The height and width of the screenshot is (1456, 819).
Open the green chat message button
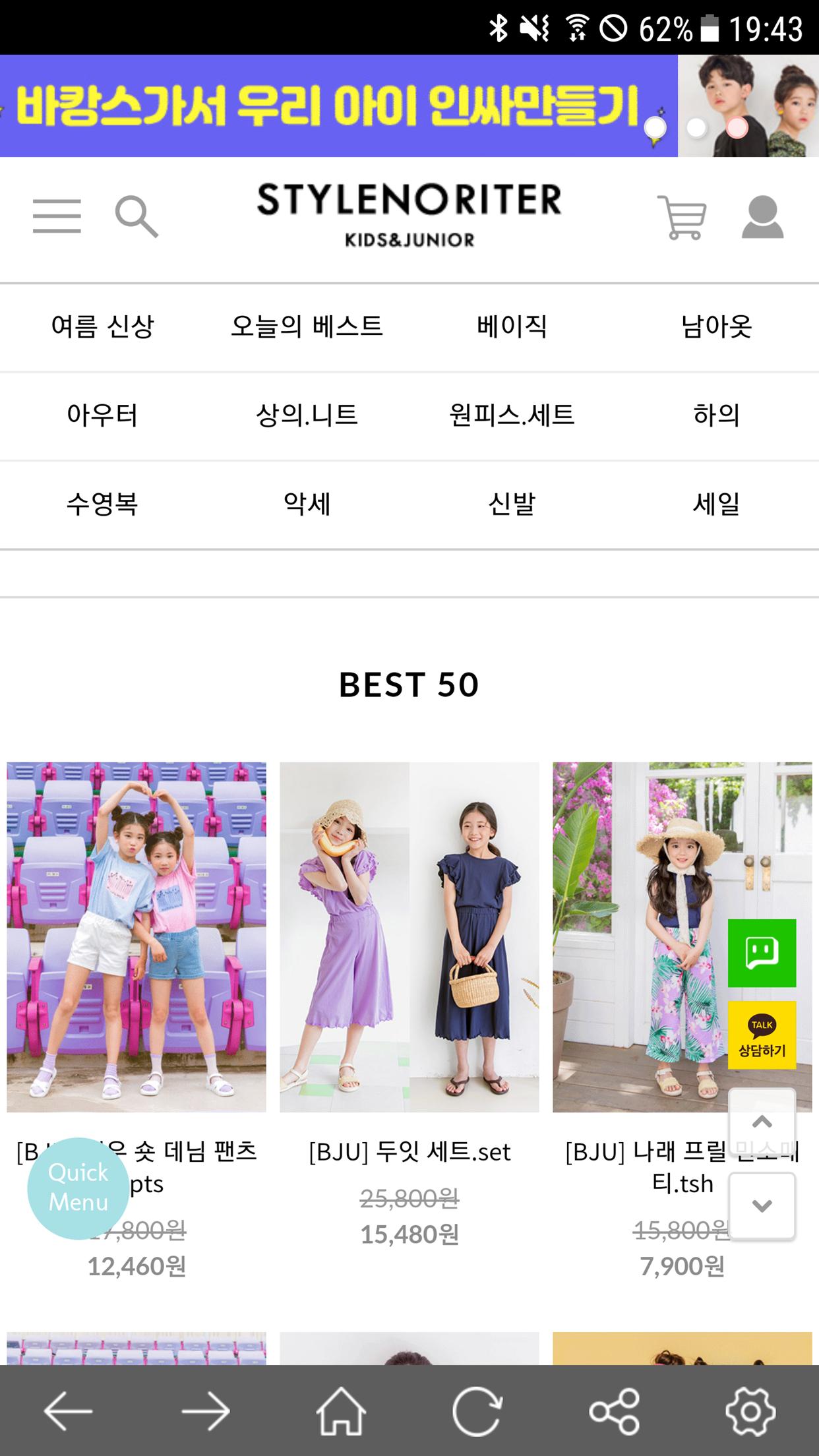(x=762, y=953)
